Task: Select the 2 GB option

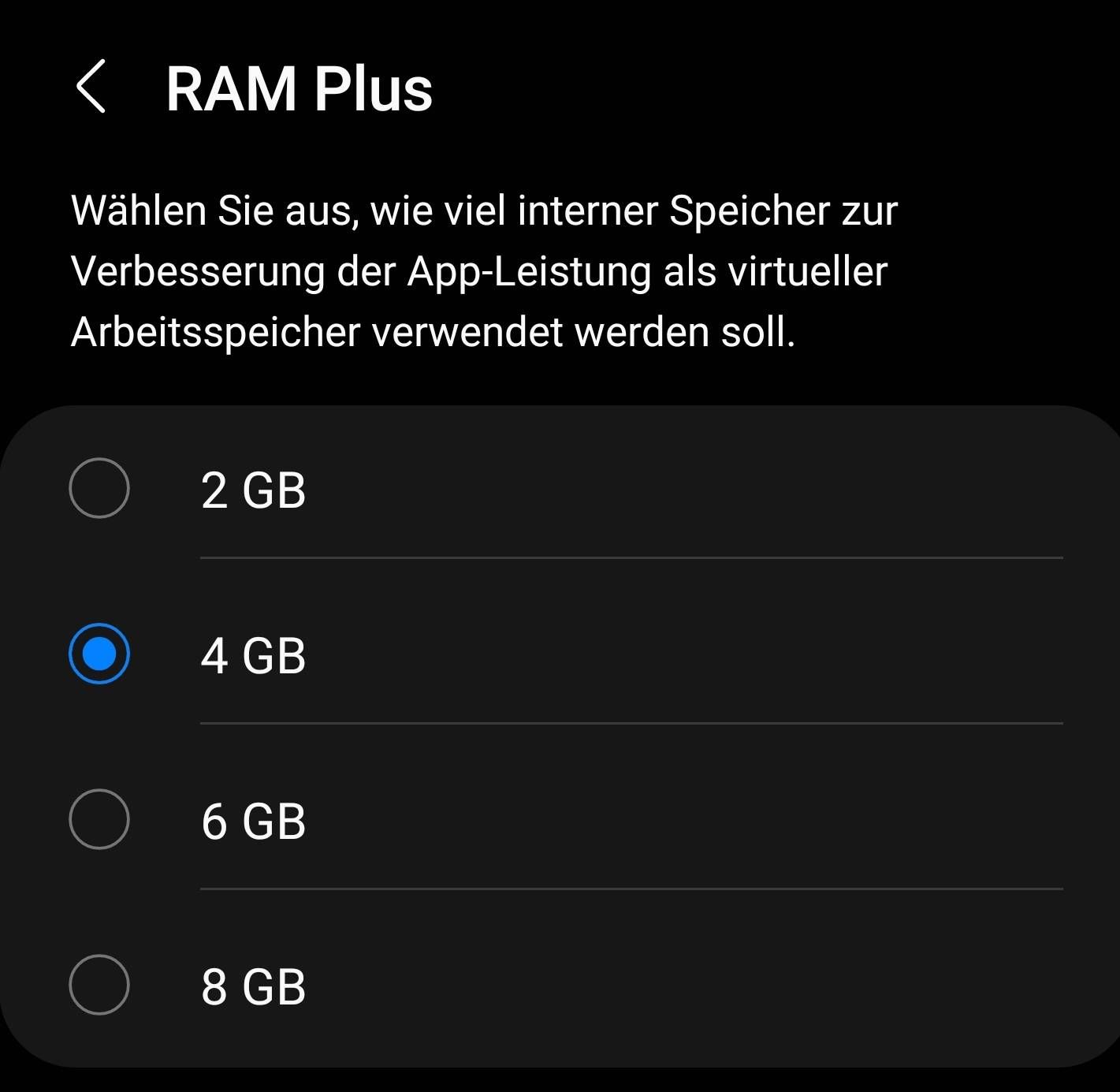Action: tap(99, 488)
